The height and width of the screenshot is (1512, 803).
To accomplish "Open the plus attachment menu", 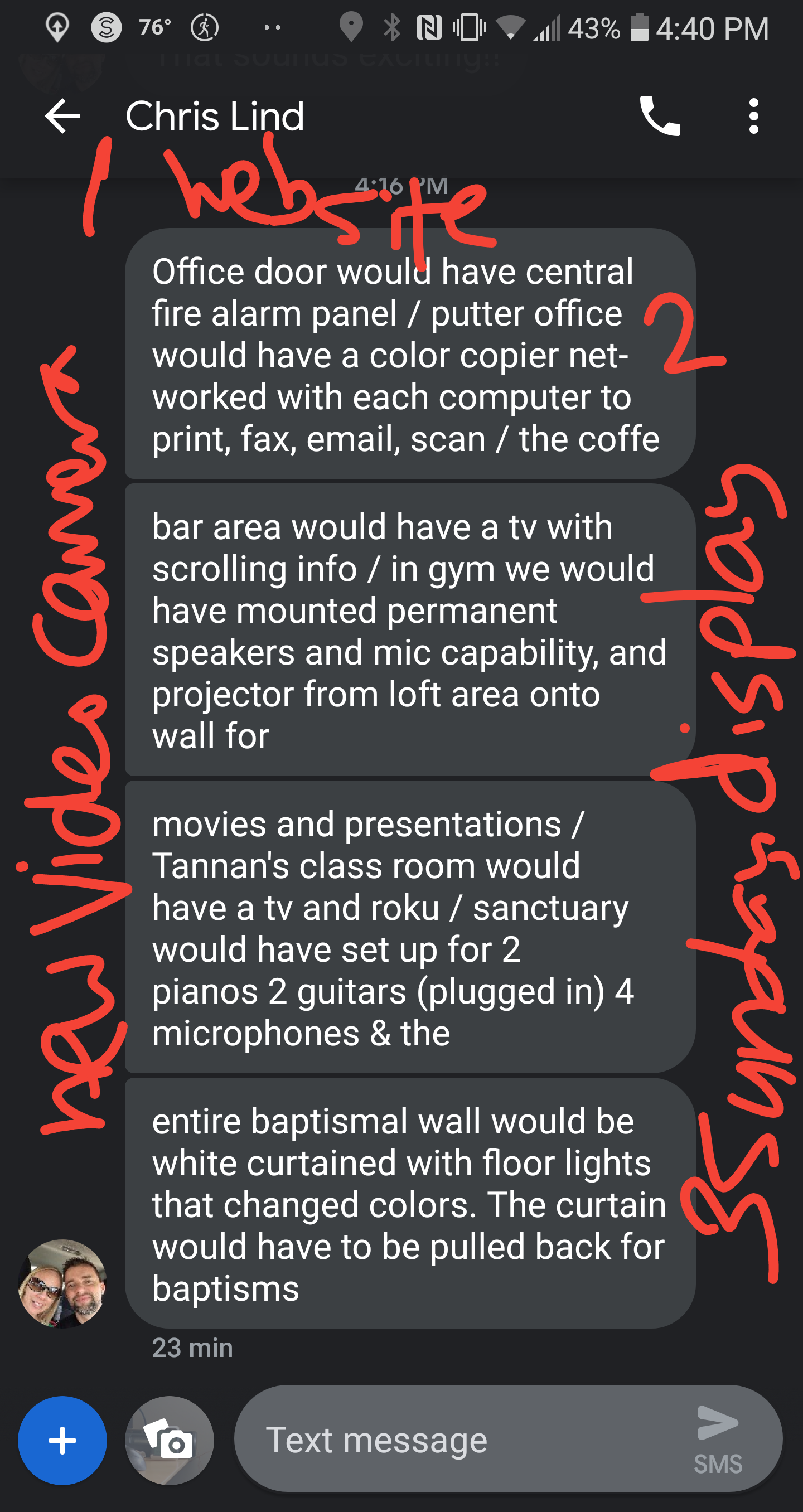I will click(62, 1441).
